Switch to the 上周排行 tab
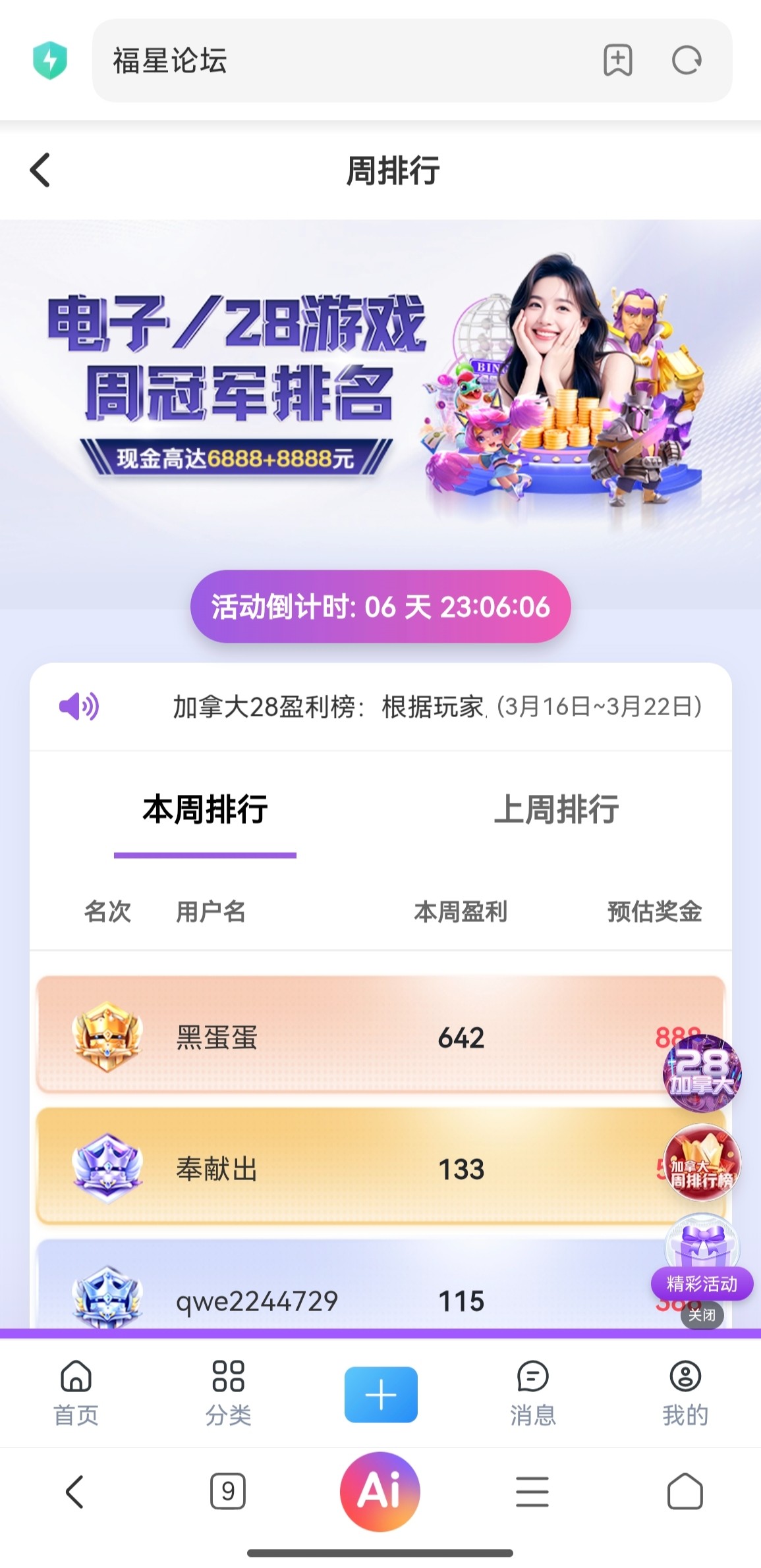This screenshot has height=1568, width=761. 556,809
